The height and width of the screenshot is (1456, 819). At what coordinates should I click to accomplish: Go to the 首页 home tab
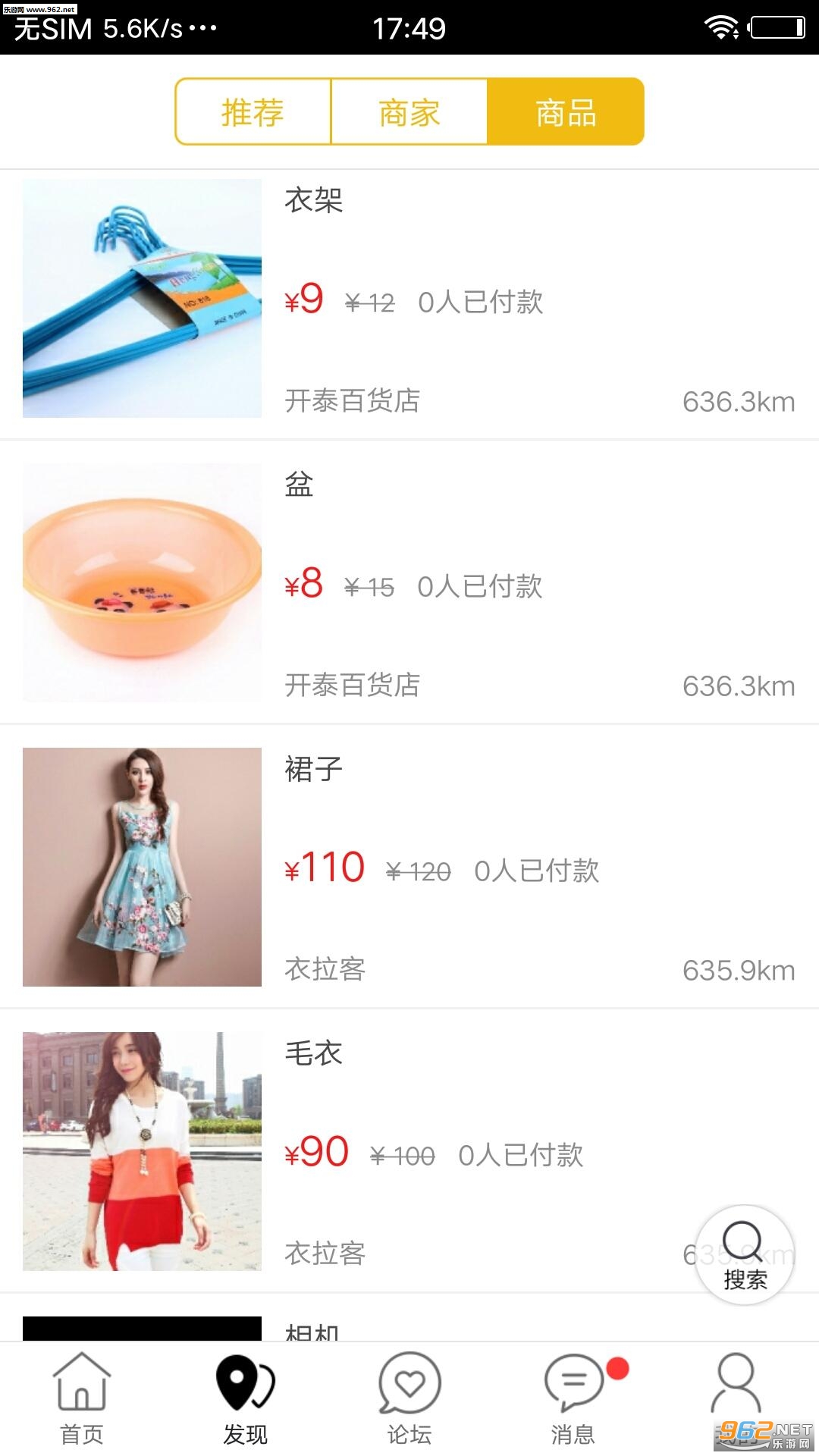point(82,1399)
